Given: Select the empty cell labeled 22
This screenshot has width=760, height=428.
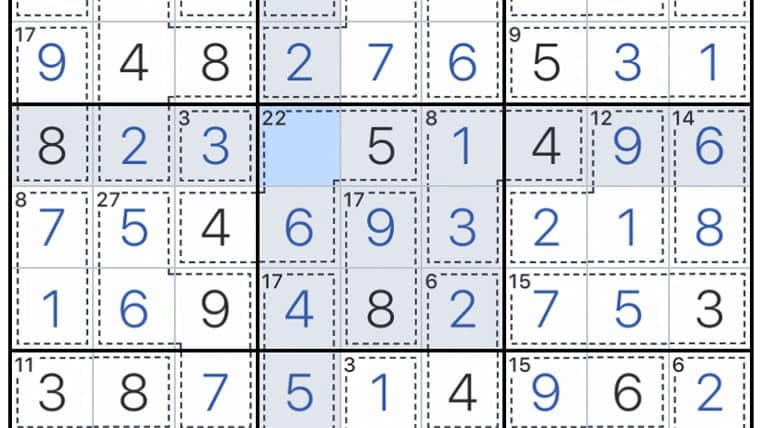Looking at the screenshot, I should (298, 146).
